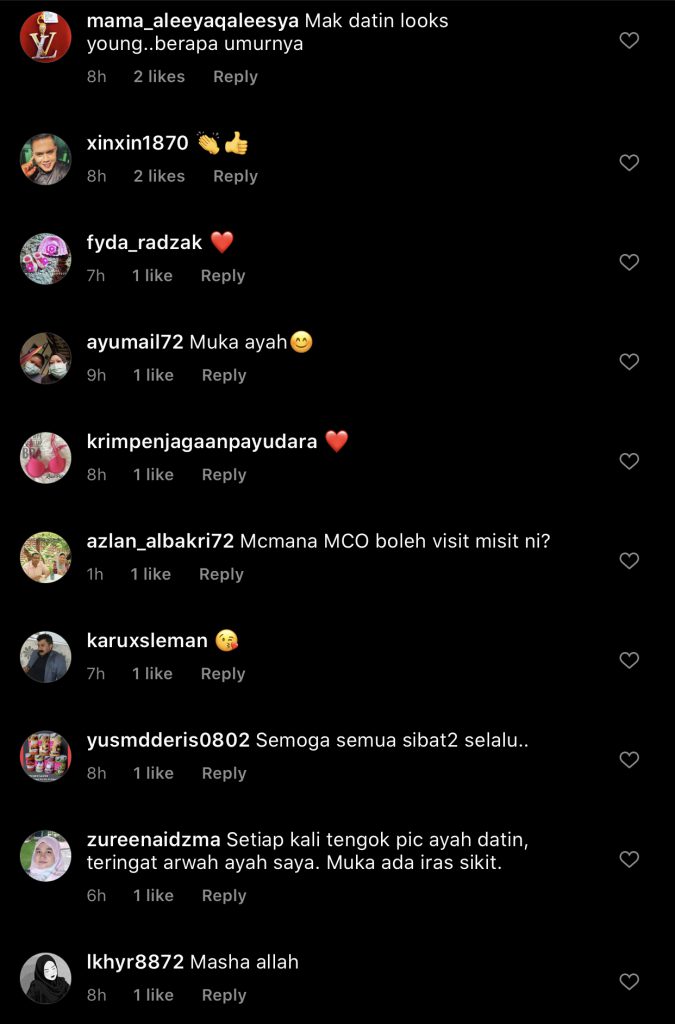Like yusmdderis0802's comment
The image size is (675, 1024).
(629, 760)
